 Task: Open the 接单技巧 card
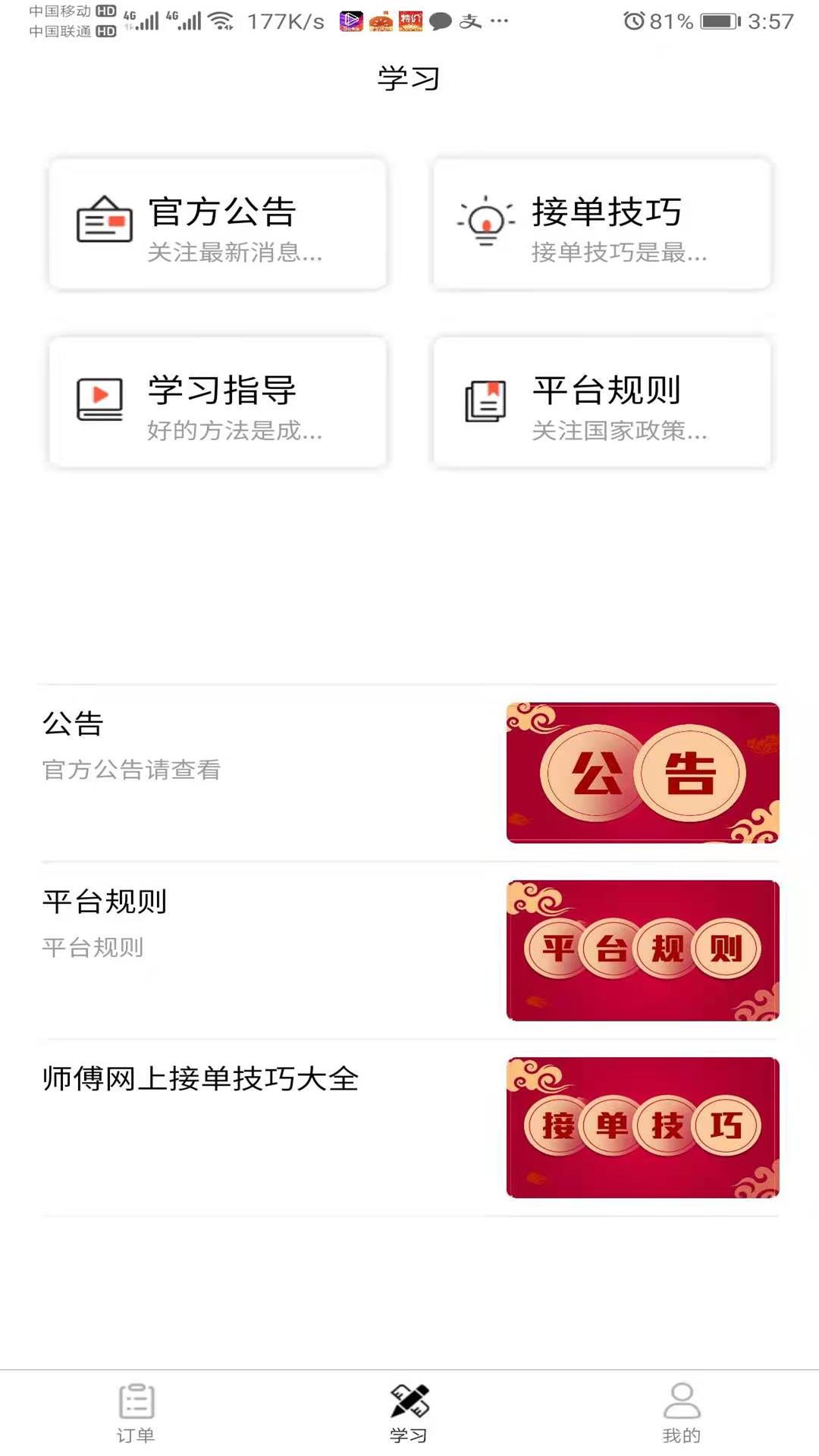point(601,224)
